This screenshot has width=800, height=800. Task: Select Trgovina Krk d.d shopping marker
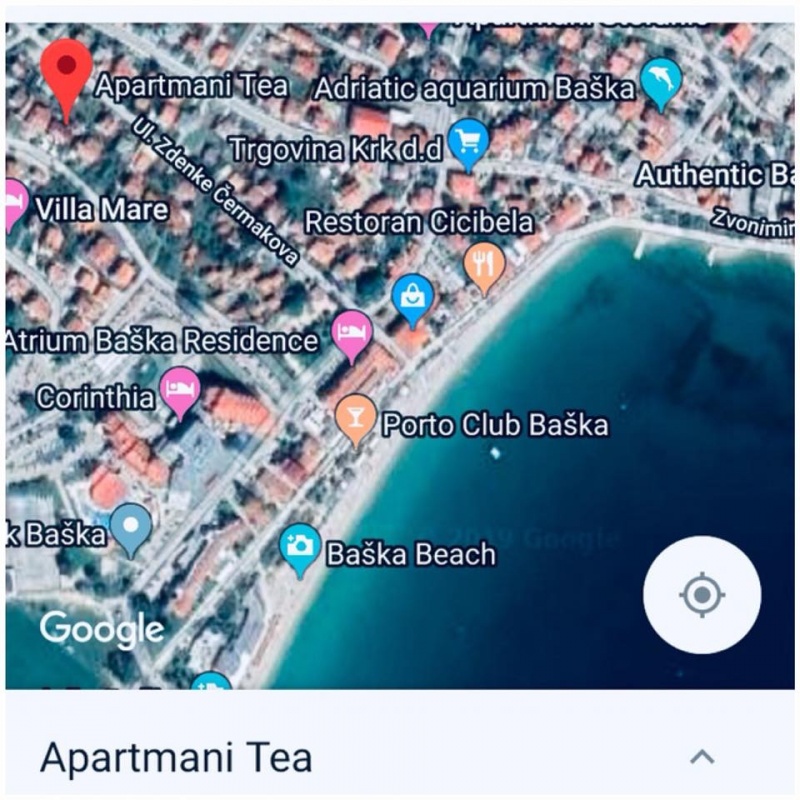pos(467,141)
